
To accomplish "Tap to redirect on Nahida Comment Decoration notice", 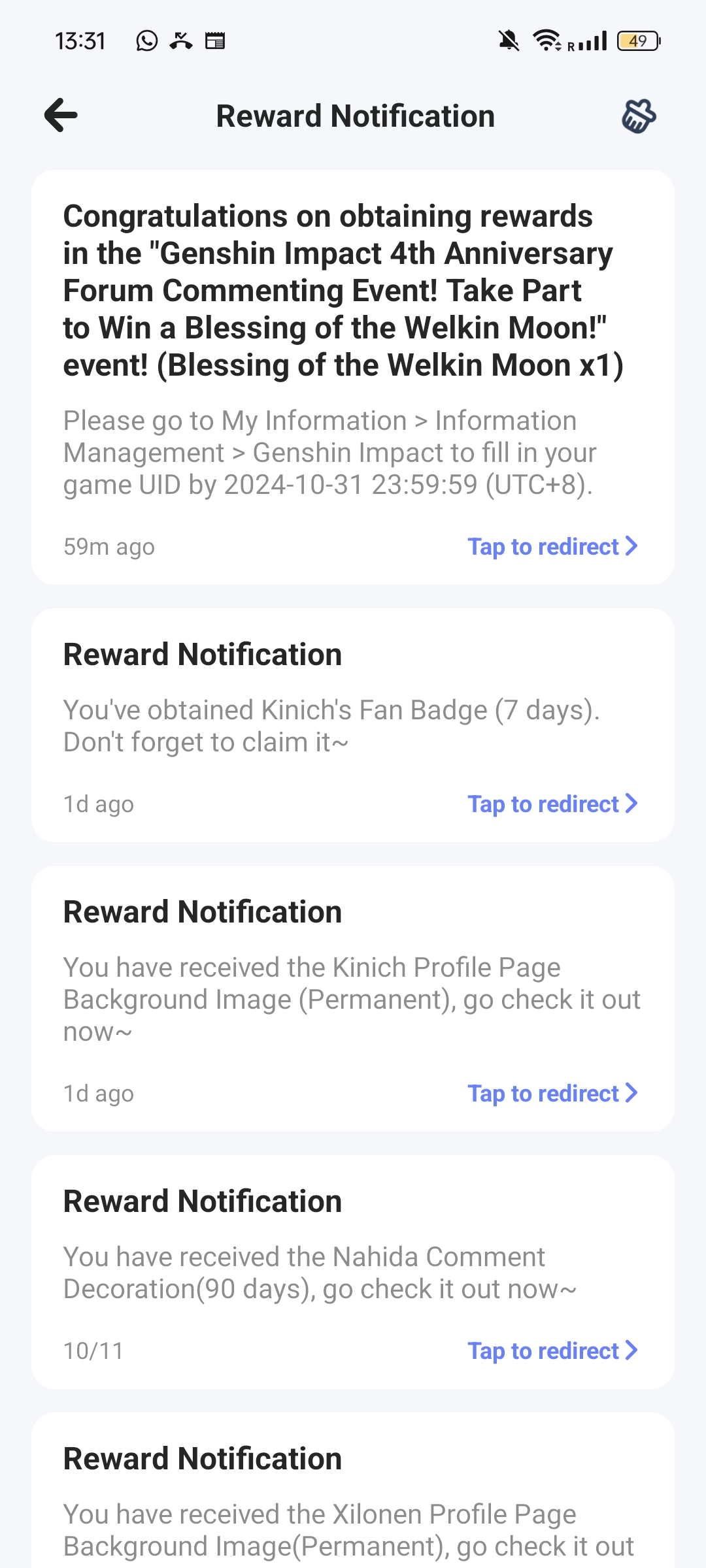I will [x=543, y=1351].
